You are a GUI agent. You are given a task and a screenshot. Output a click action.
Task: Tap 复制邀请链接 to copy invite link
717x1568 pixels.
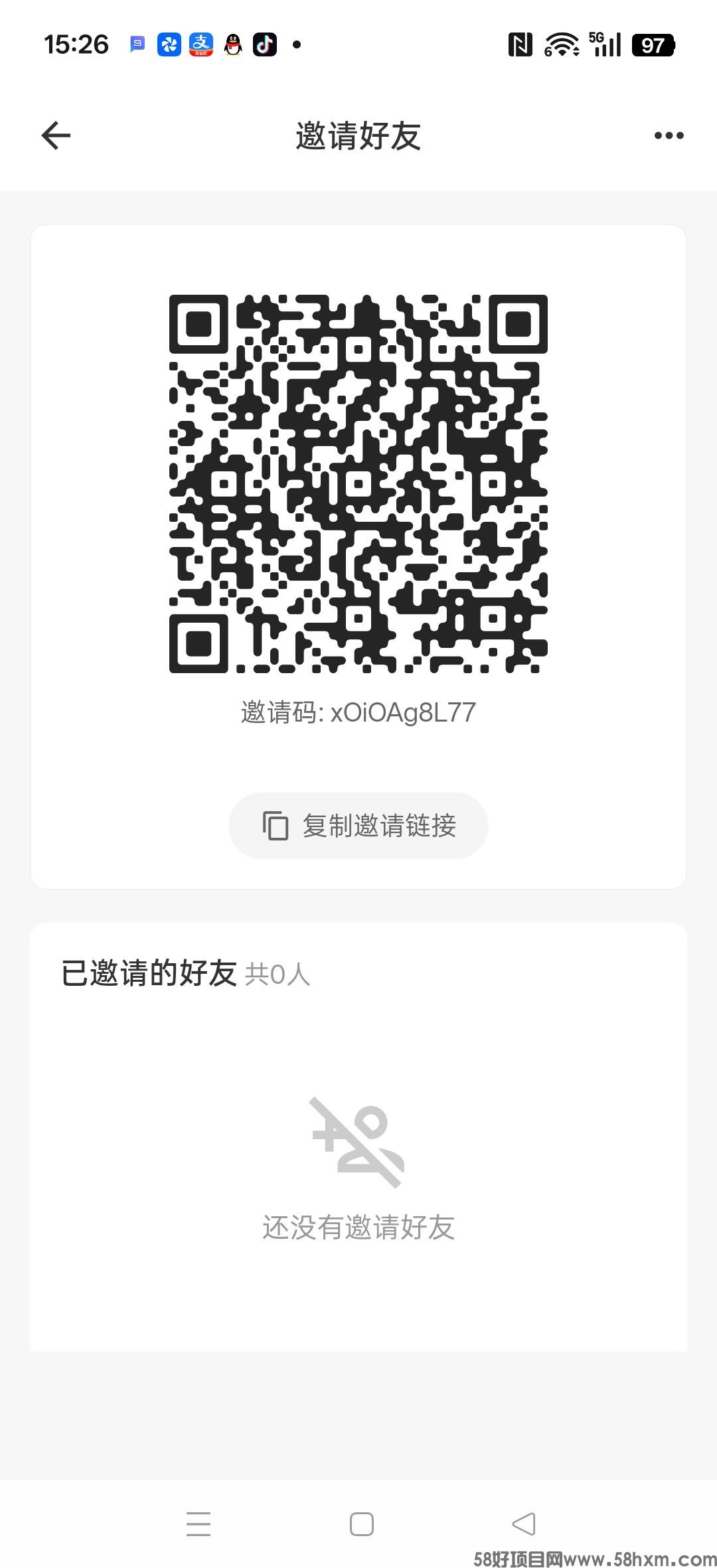click(x=358, y=825)
